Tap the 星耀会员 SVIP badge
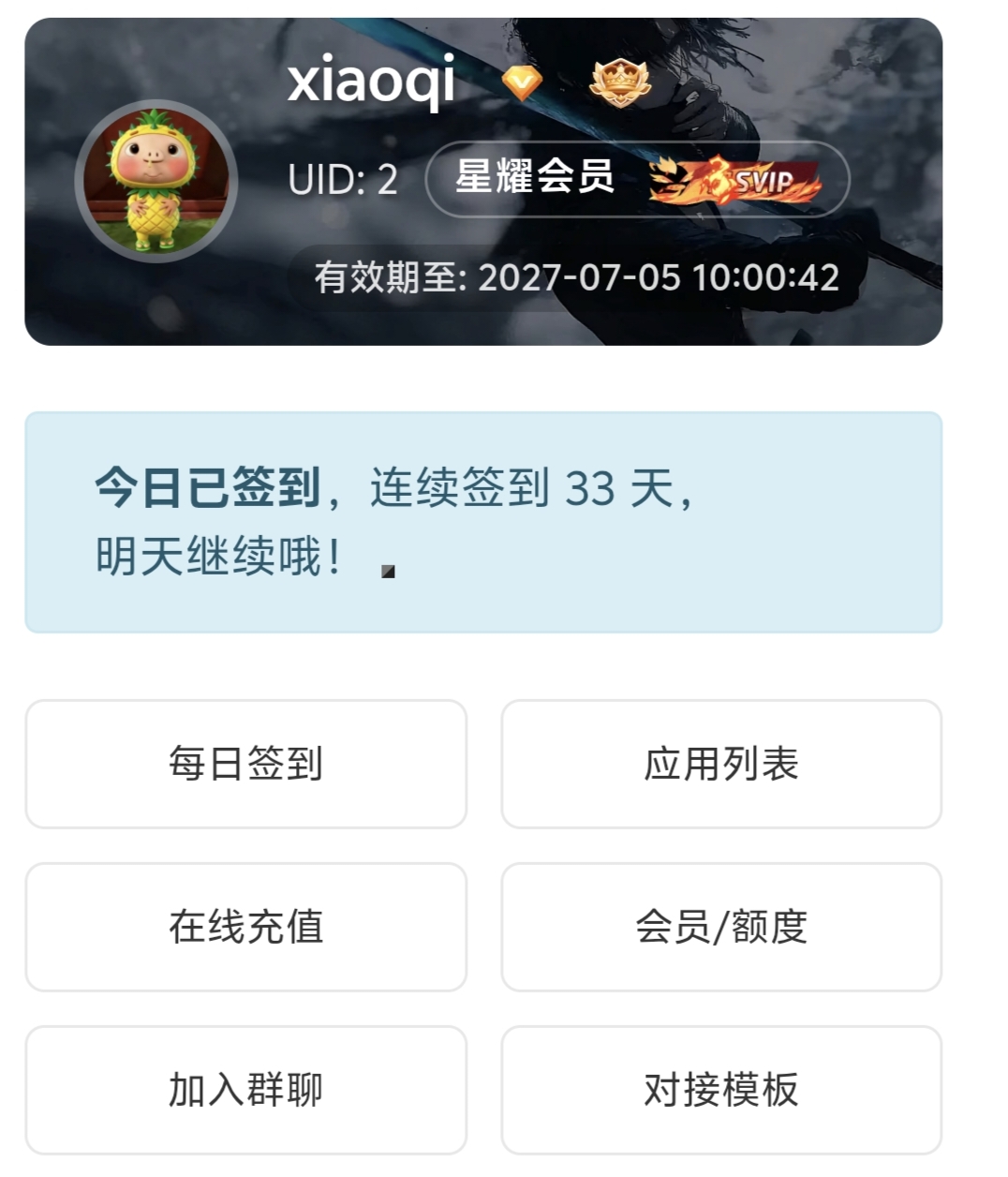The height and width of the screenshot is (1177, 1008). [637, 179]
